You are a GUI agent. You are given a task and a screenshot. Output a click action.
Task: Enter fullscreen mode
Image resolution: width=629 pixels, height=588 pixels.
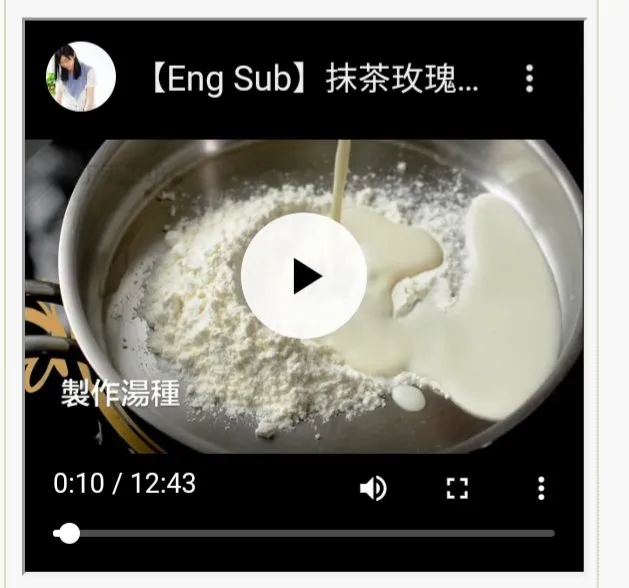coord(457,488)
